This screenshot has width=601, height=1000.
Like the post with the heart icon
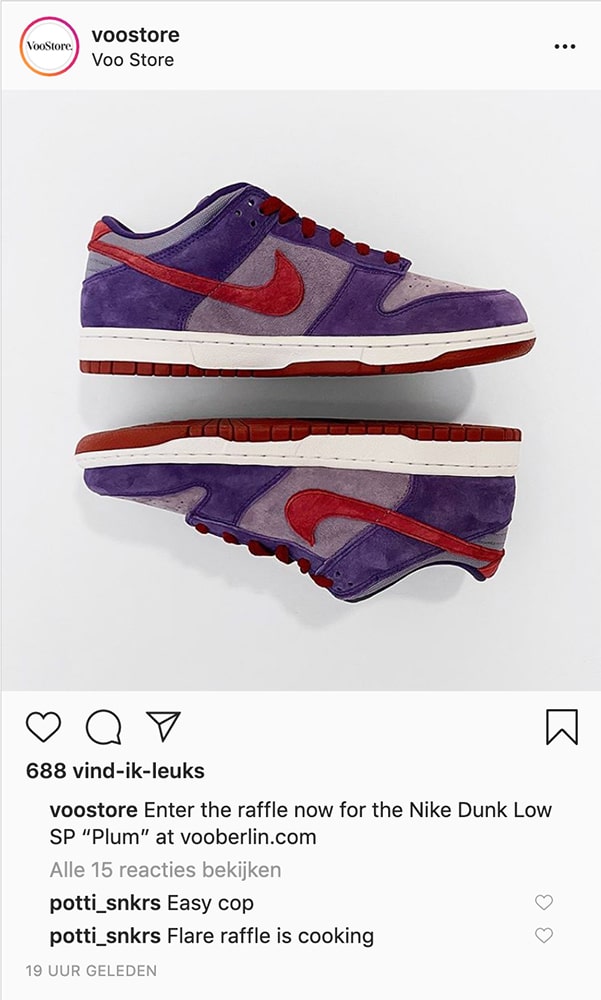[x=43, y=727]
